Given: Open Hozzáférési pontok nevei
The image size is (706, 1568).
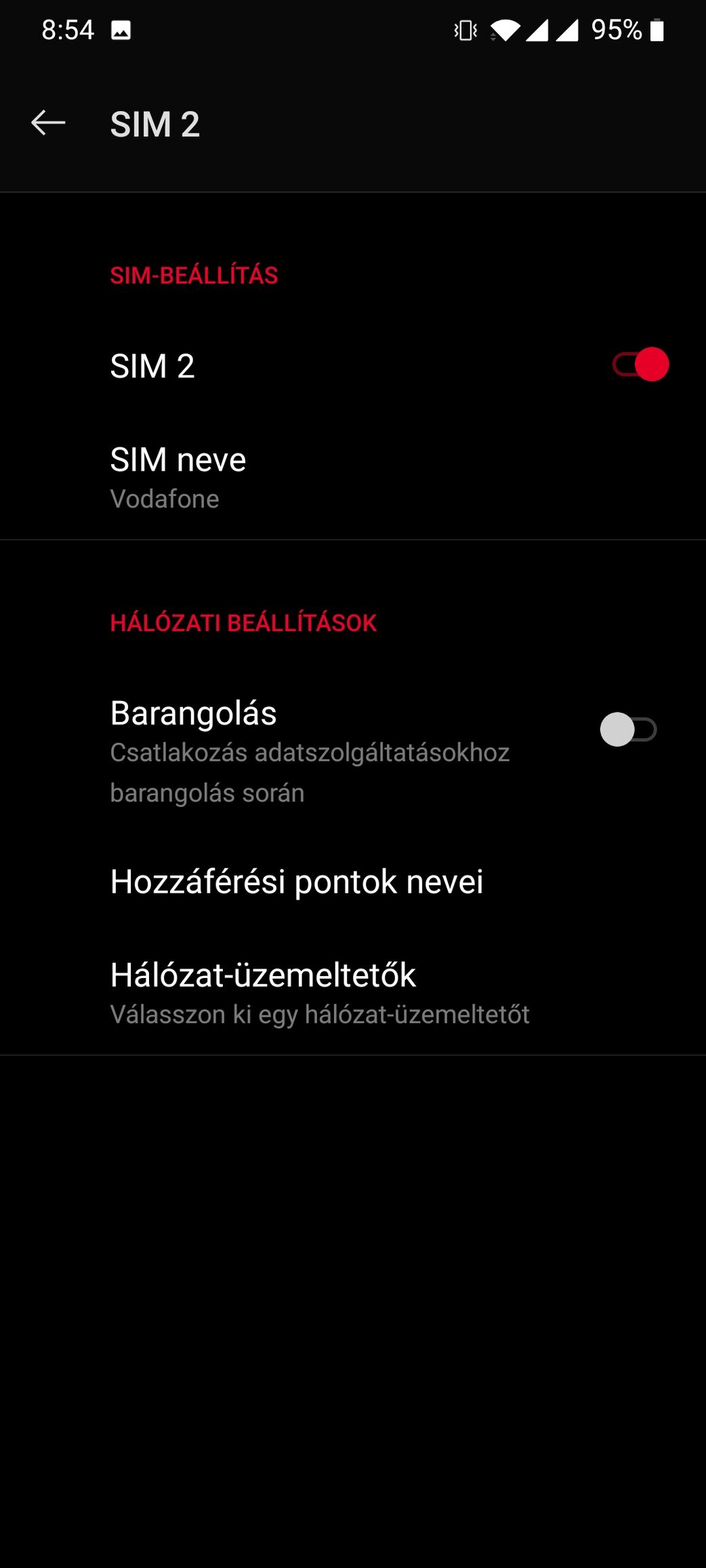Looking at the screenshot, I should click(353, 882).
